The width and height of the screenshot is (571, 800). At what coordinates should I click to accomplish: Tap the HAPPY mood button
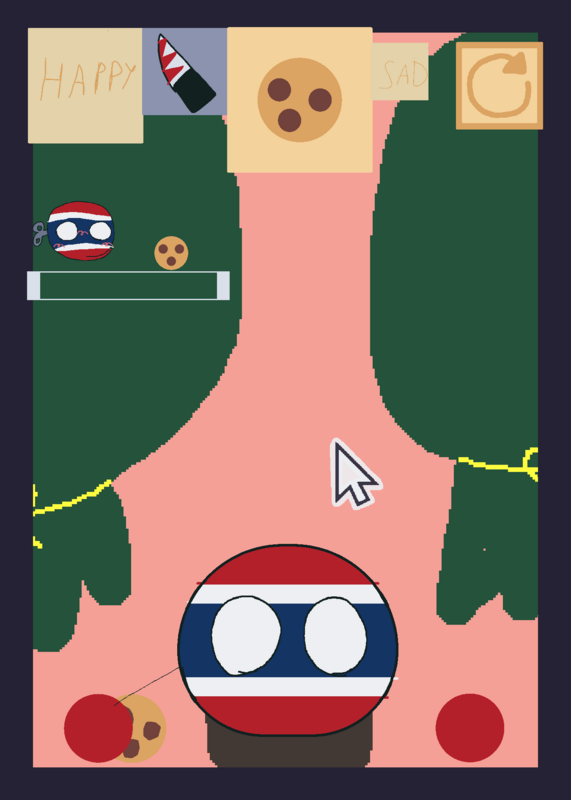[x=85, y=85]
